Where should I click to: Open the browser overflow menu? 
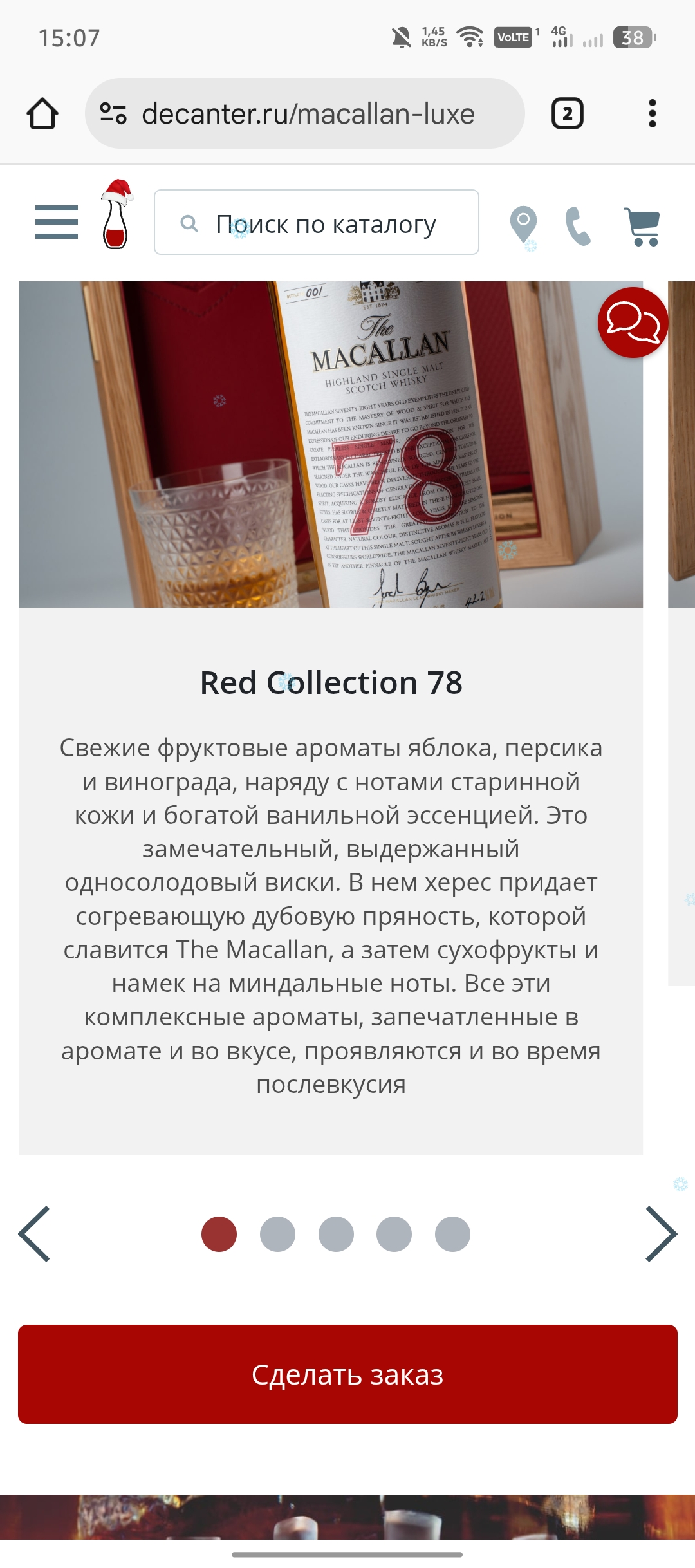pyautogui.click(x=652, y=114)
